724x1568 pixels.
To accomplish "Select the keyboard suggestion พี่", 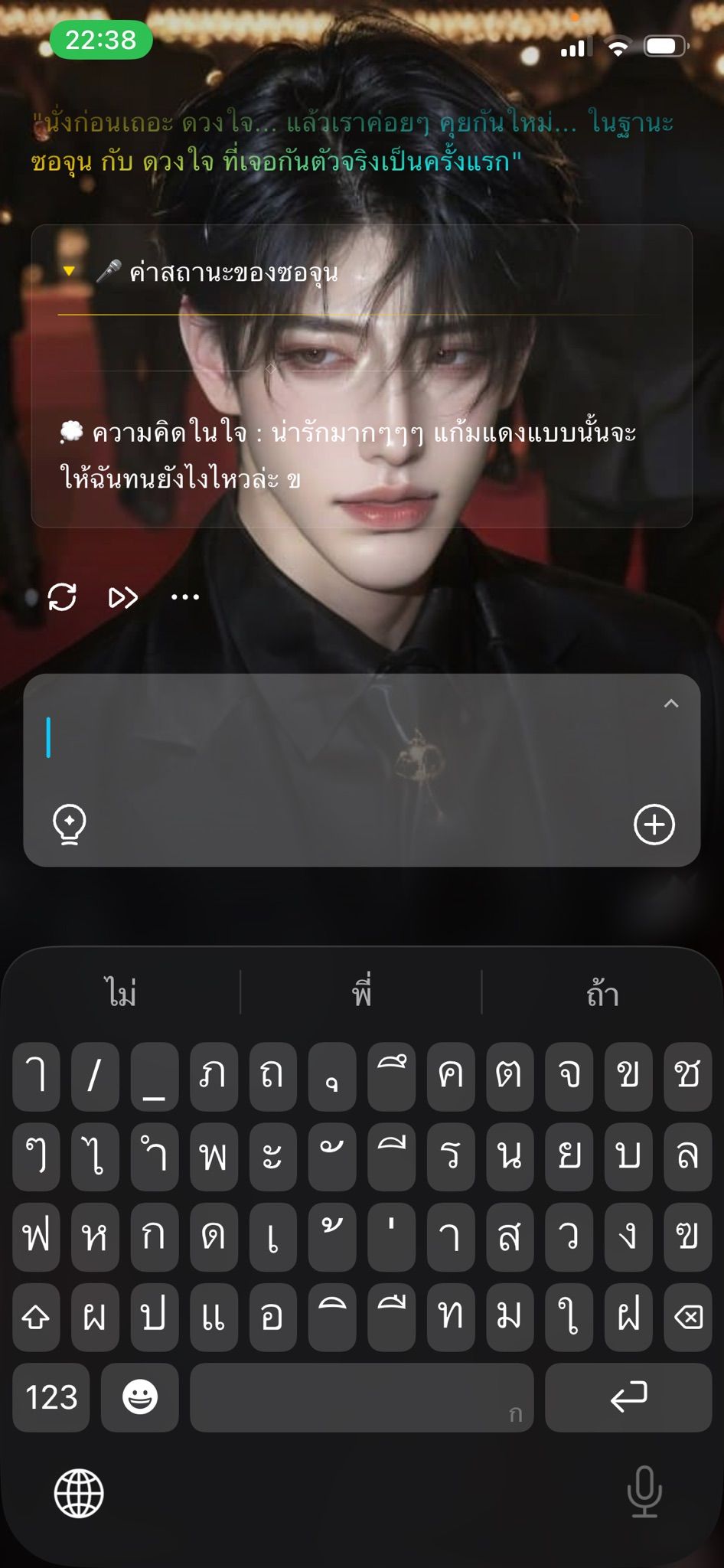I will point(361,992).
